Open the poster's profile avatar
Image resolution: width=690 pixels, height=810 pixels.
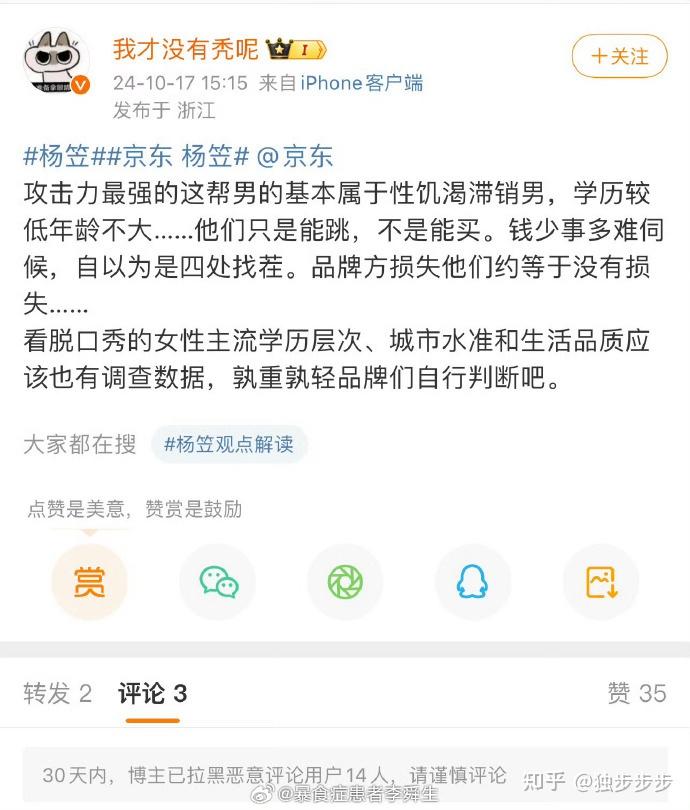pyautogui.click(x=57, y=62)
